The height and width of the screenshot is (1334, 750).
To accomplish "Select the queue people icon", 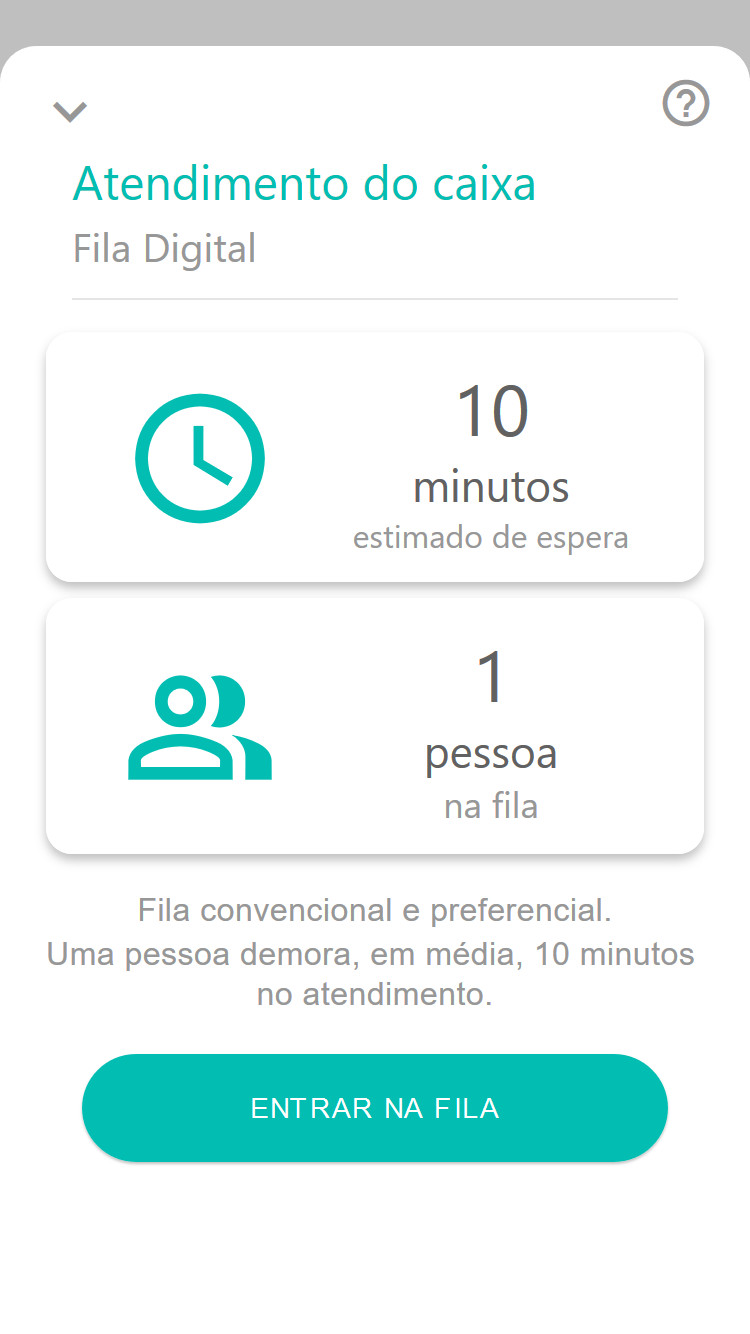I will (x=199, y=728).
